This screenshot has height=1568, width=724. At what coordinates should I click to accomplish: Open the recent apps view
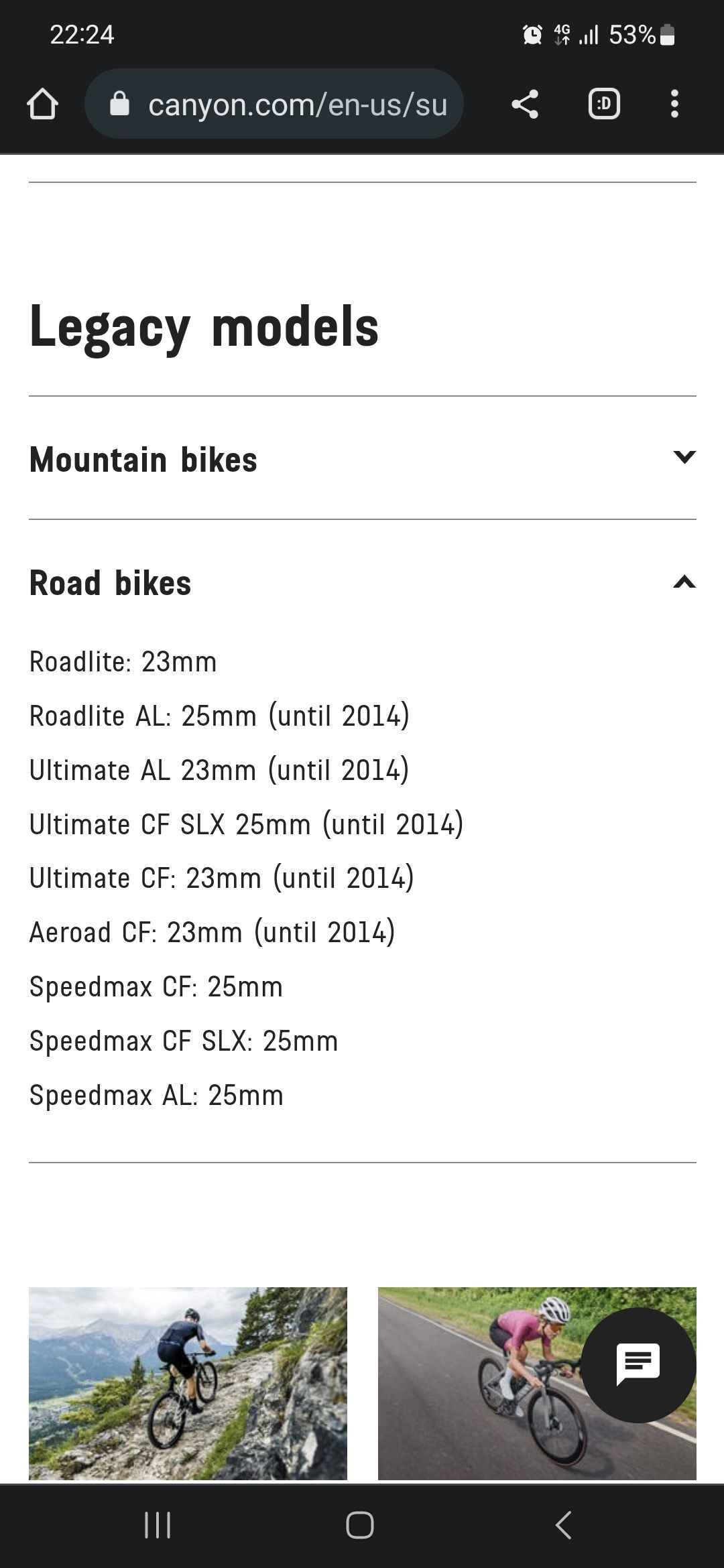158,1526
